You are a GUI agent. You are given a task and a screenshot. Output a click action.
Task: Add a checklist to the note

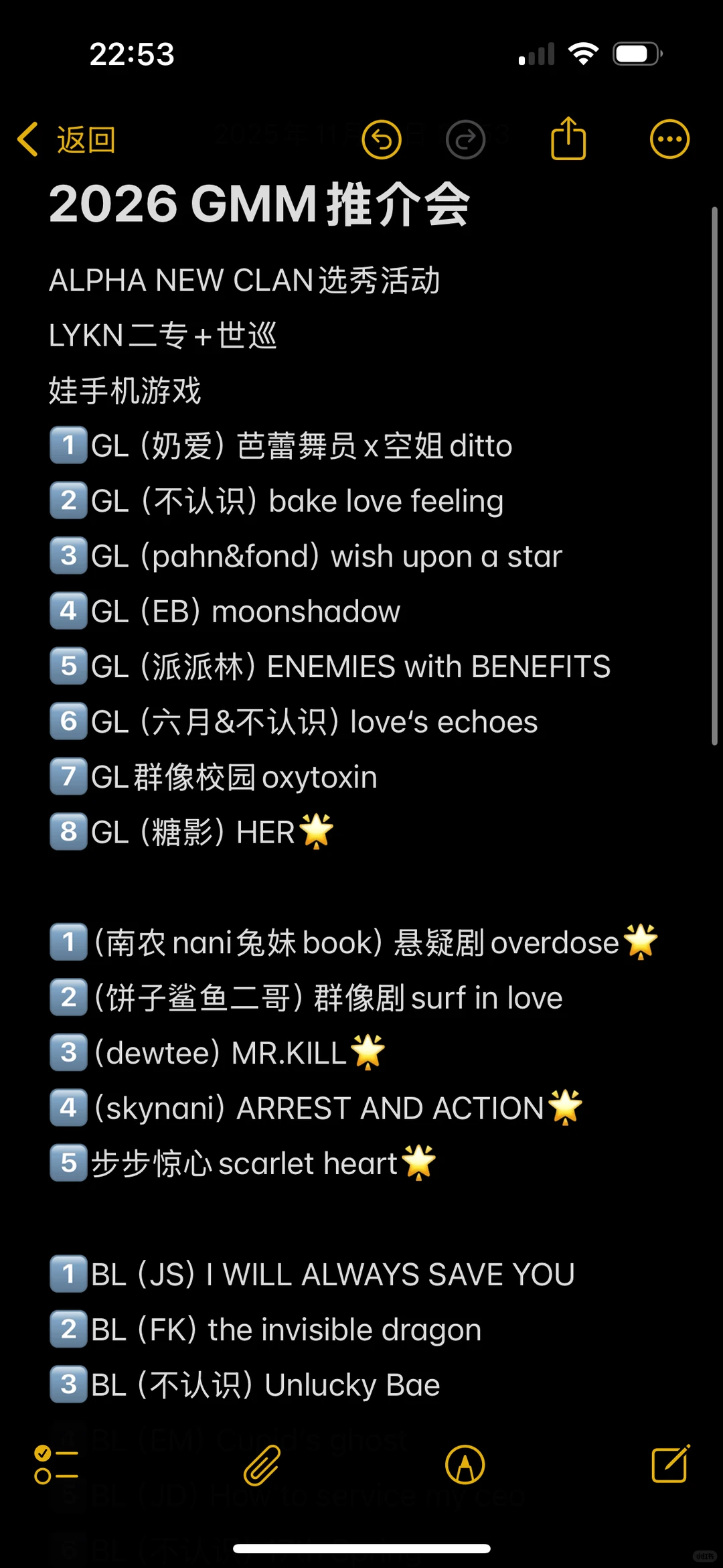click(56, 1465)
